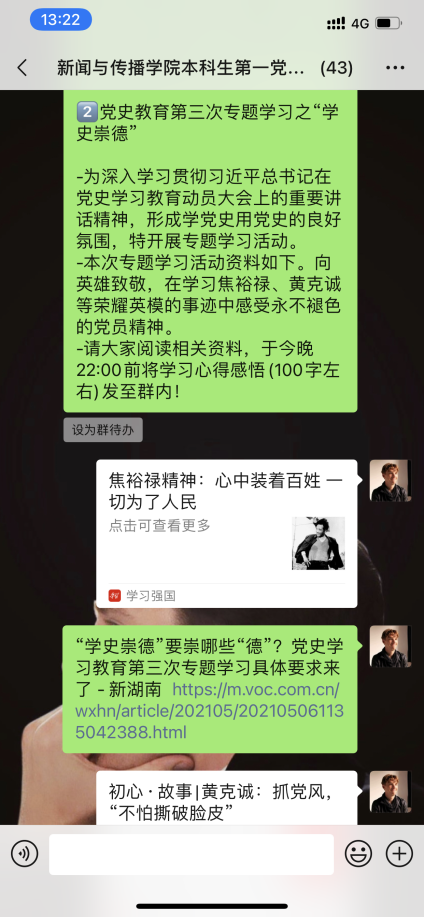
Task: Open the chat details overflow menu
Action: pos(395,68)
